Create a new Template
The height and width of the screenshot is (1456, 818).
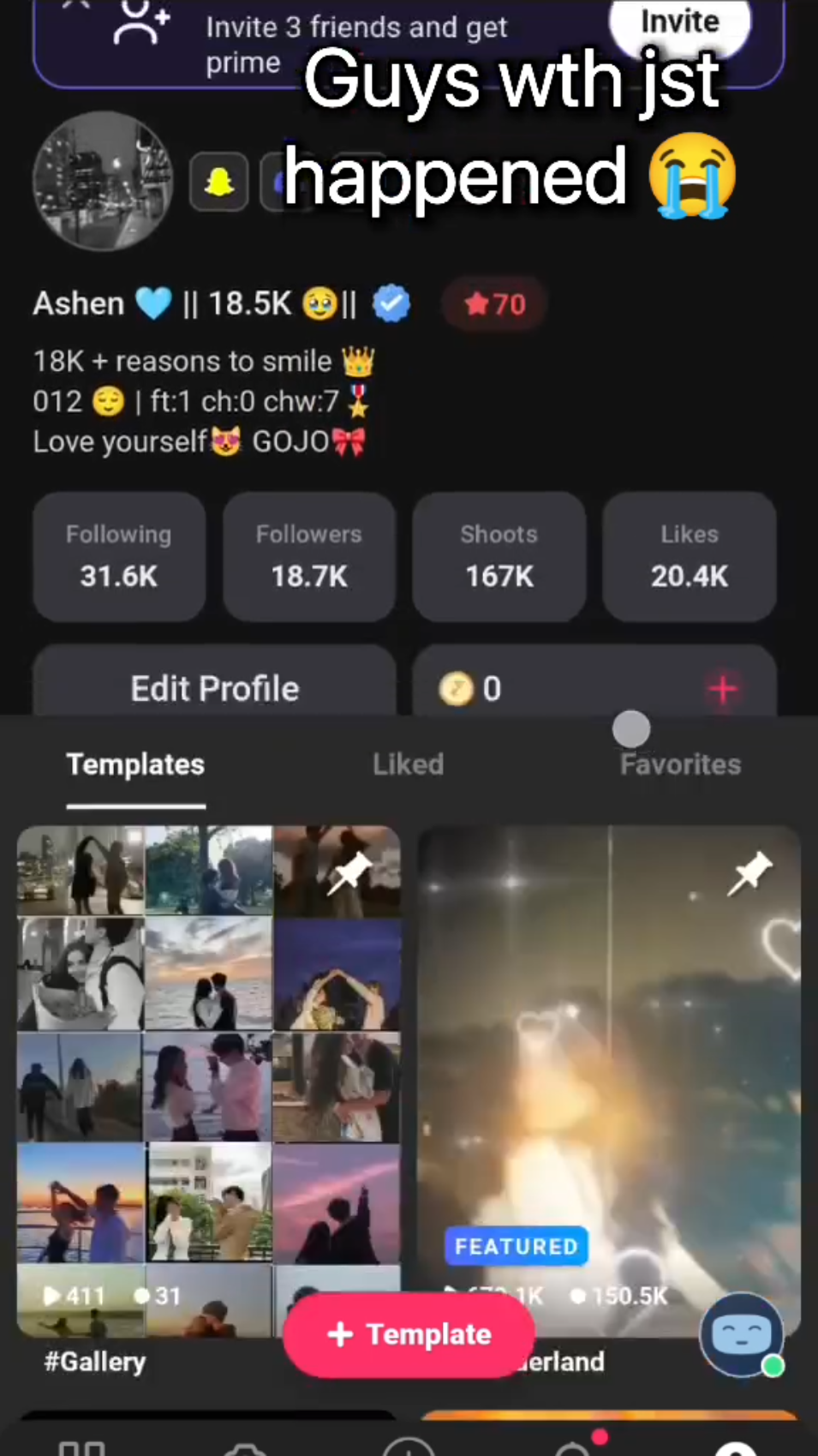click(409, 1334)
